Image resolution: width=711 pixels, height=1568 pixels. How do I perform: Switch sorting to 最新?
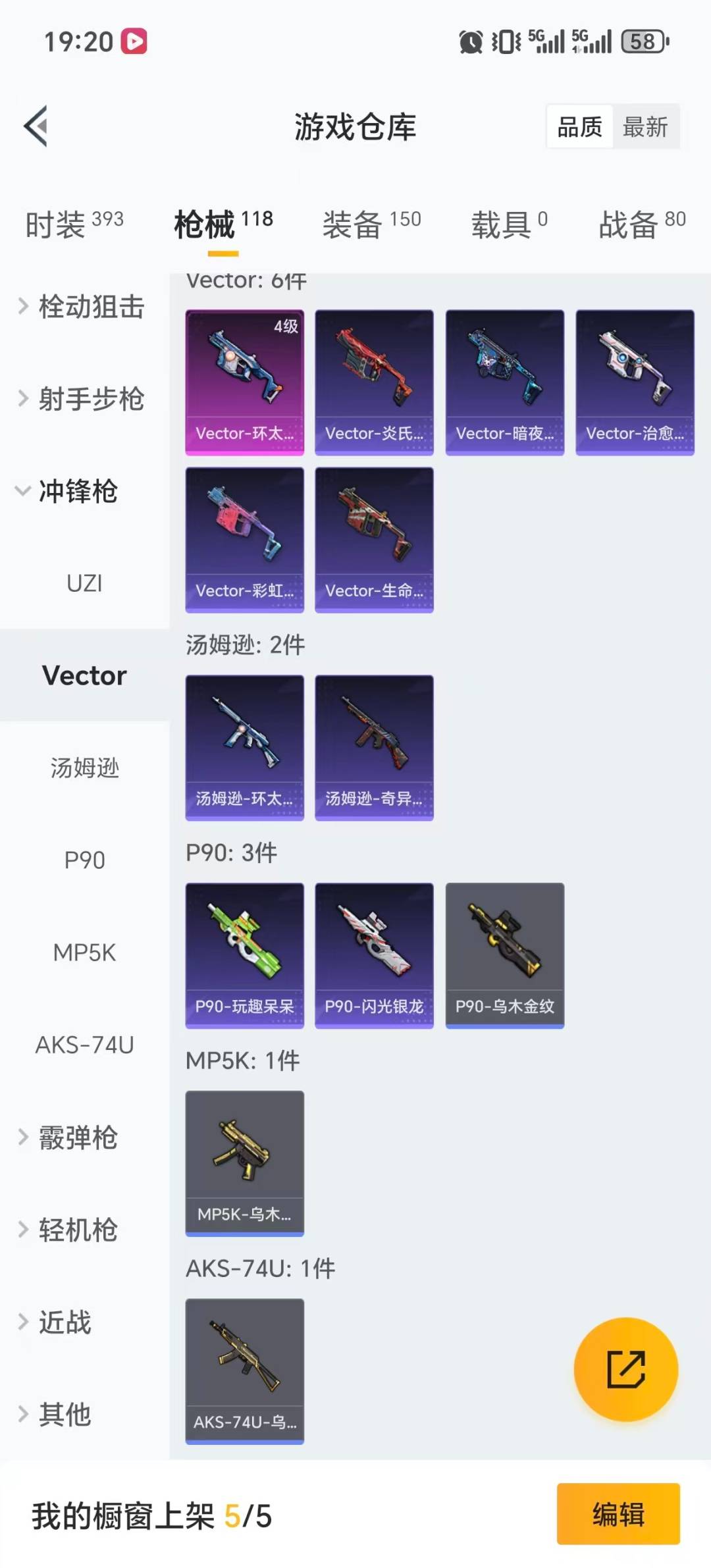coord(646,126)
